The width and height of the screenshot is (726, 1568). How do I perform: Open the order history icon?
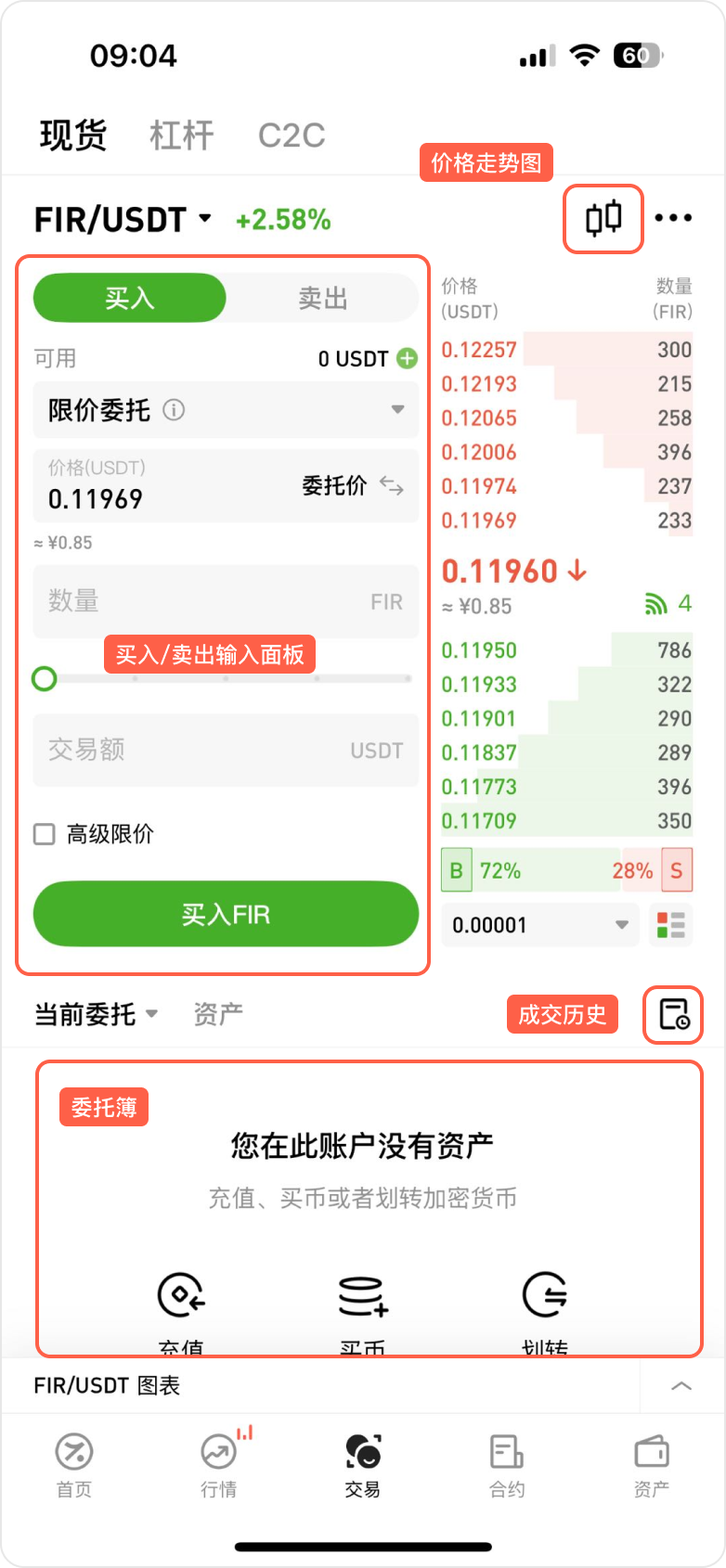pos(673,1014)
